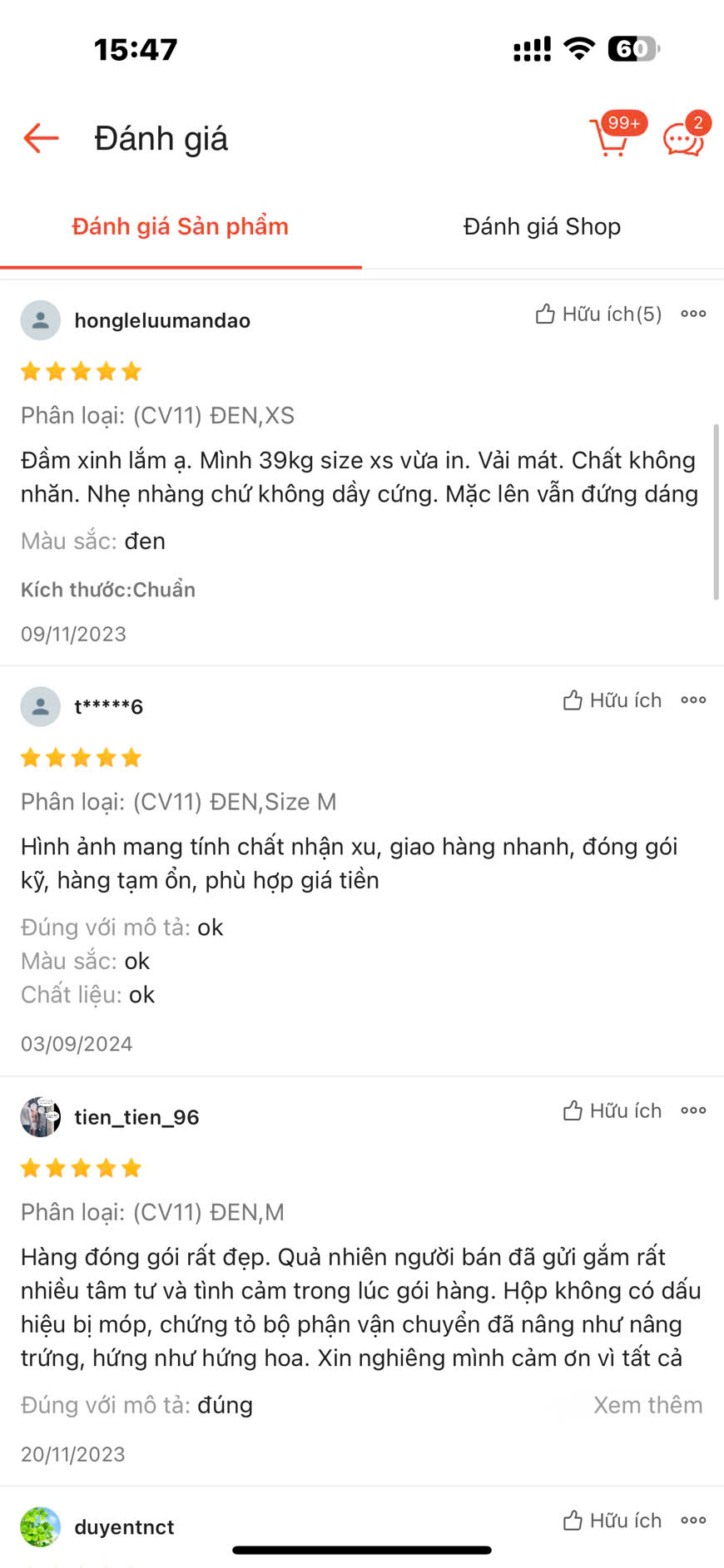Open duyentnct's profile avatar

point(41,1527)
